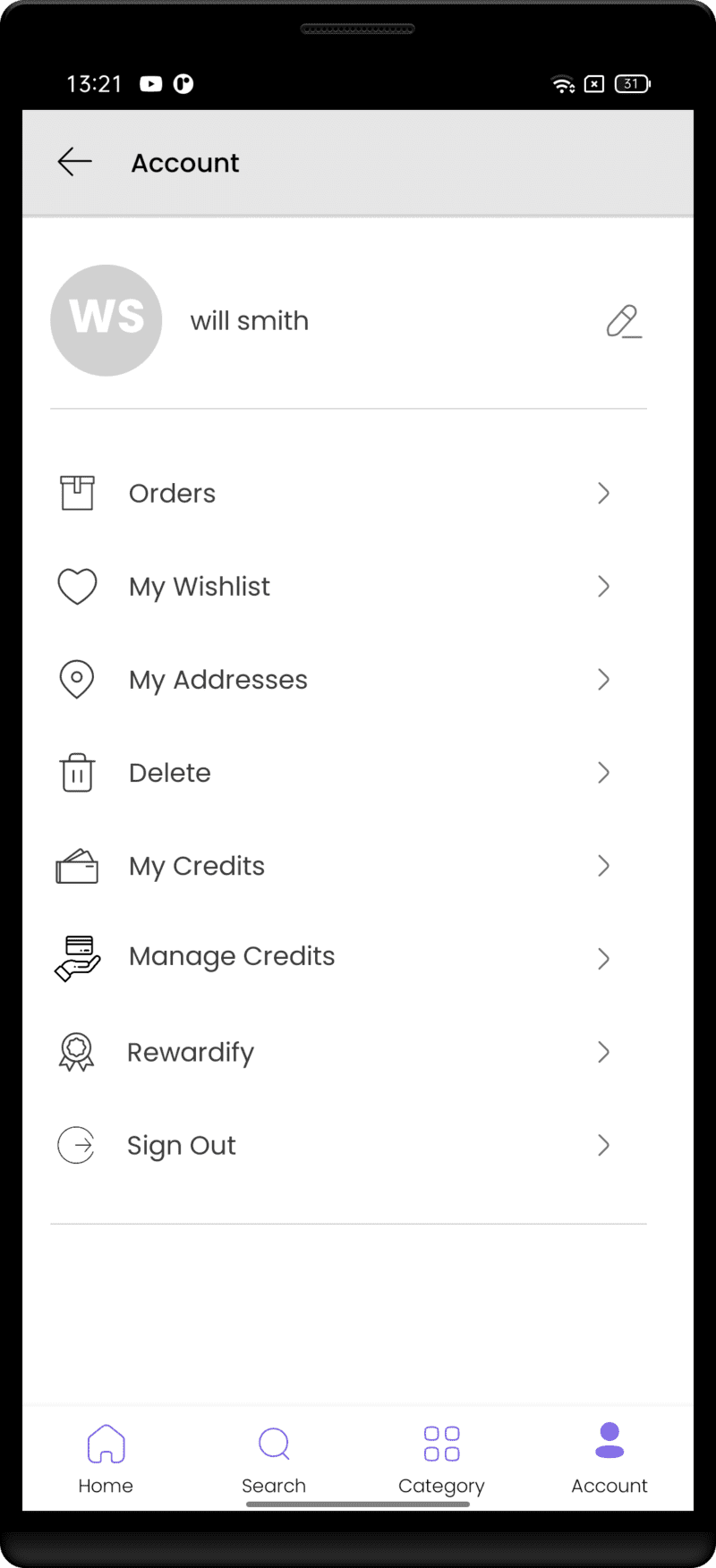This screenshot has width=716, height=1568.
Task: Select the card-in-hand icon for Manage Credits
Action: (x=77, y=958)
